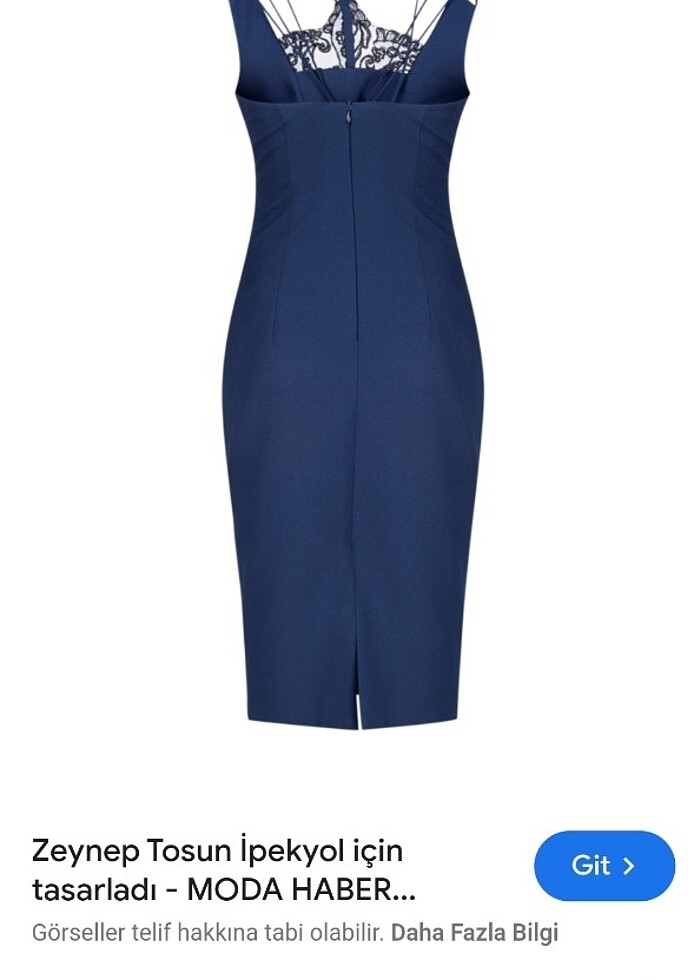The height and width of the screenshot is (980, 700).
Task: Tap the blue Git button
Action: 604,865
